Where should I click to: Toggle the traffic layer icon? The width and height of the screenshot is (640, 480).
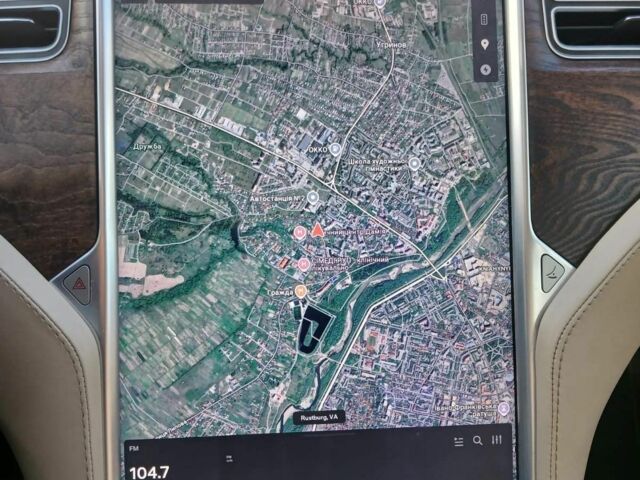(x=485, y=20)
